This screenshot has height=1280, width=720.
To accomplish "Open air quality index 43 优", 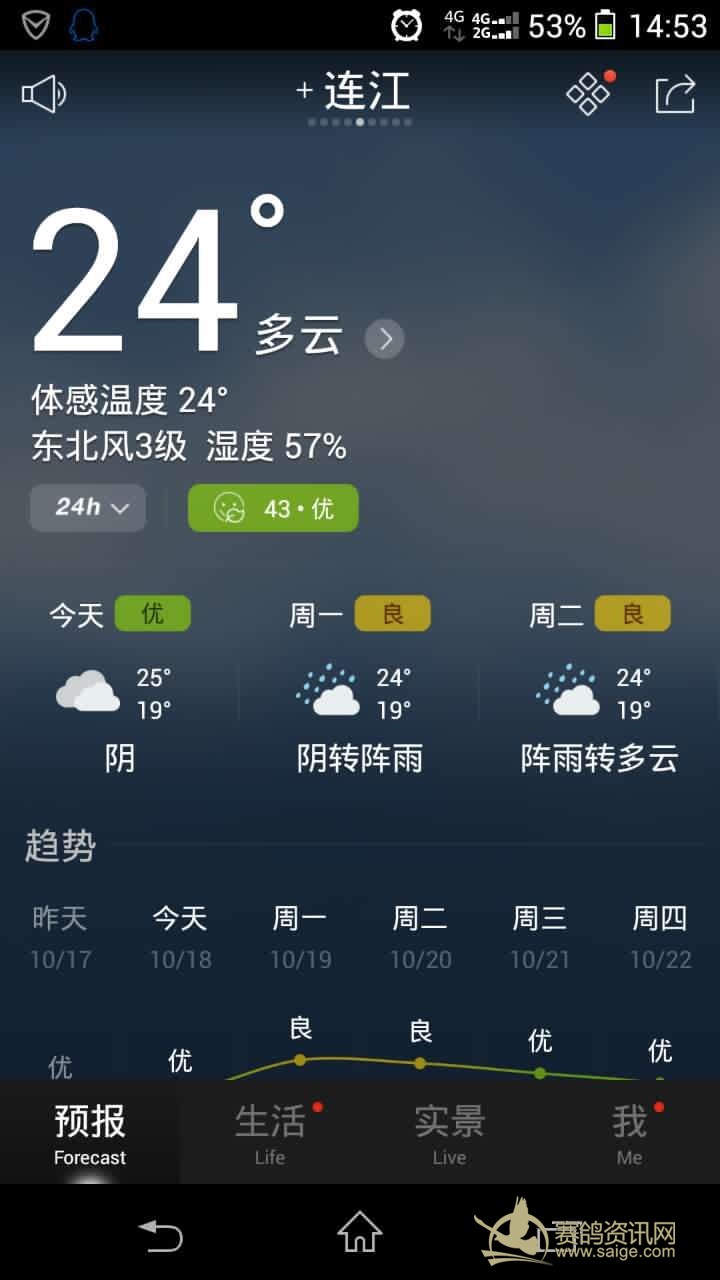I will coord(273,508).
